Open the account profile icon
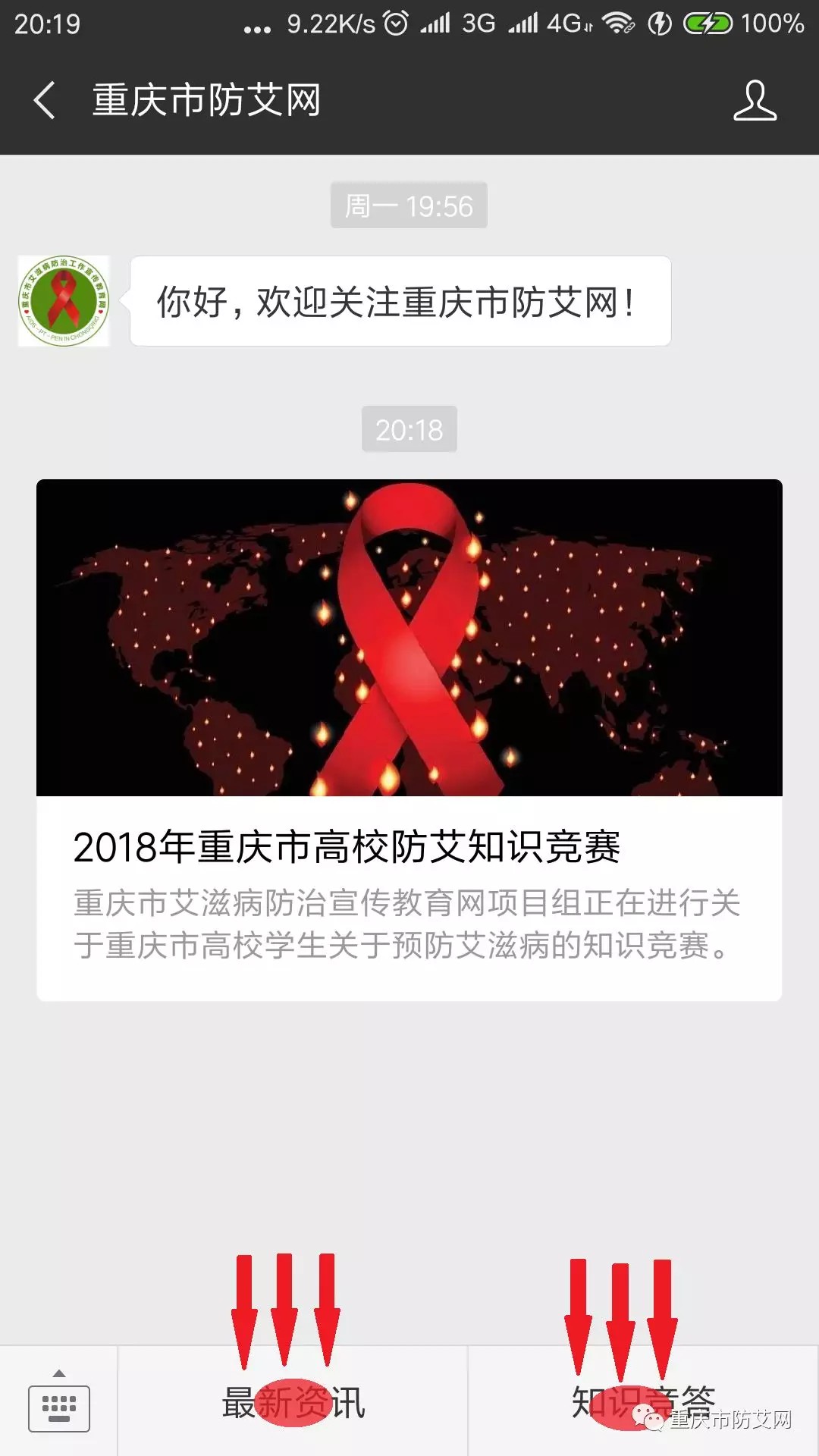The image size is (819, 1456). (755, 100)
